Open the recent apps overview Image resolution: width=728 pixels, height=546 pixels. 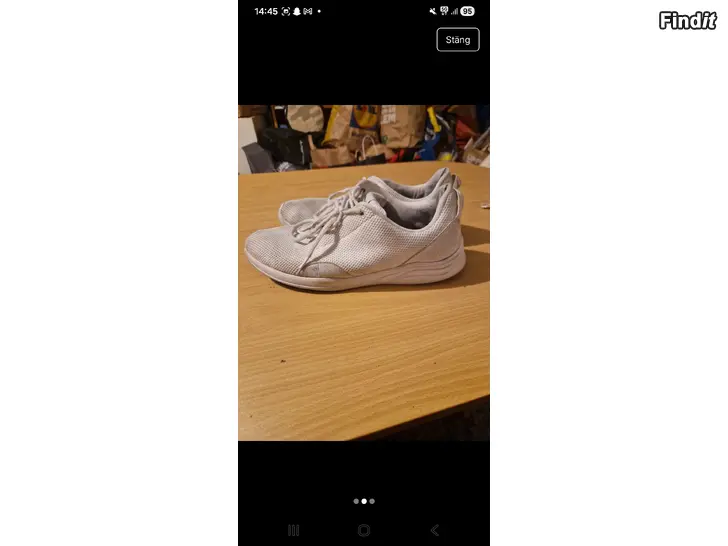pyautogui.click(x=293, y=530)
